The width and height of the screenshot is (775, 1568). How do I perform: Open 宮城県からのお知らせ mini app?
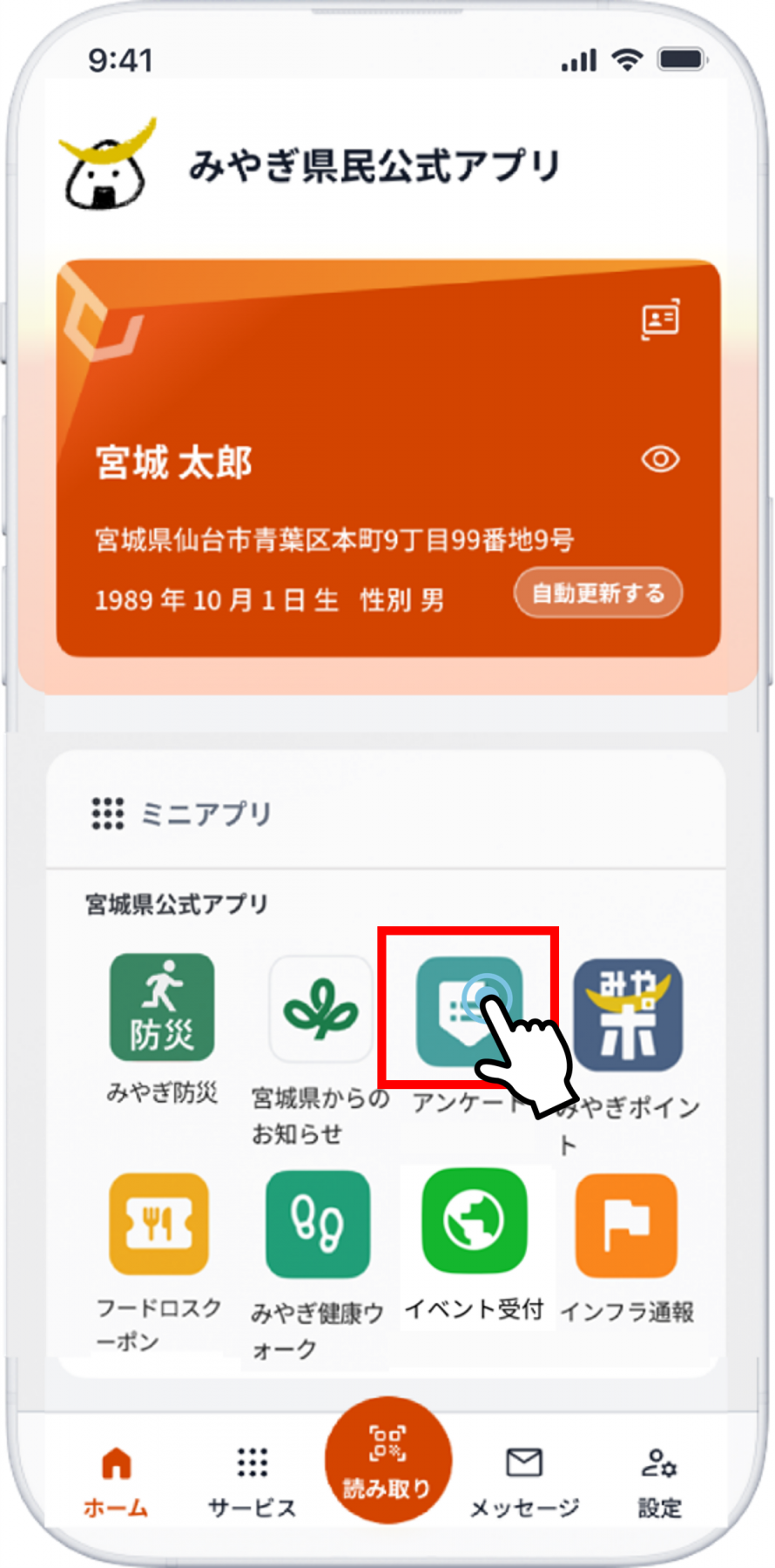(320, 1010)
